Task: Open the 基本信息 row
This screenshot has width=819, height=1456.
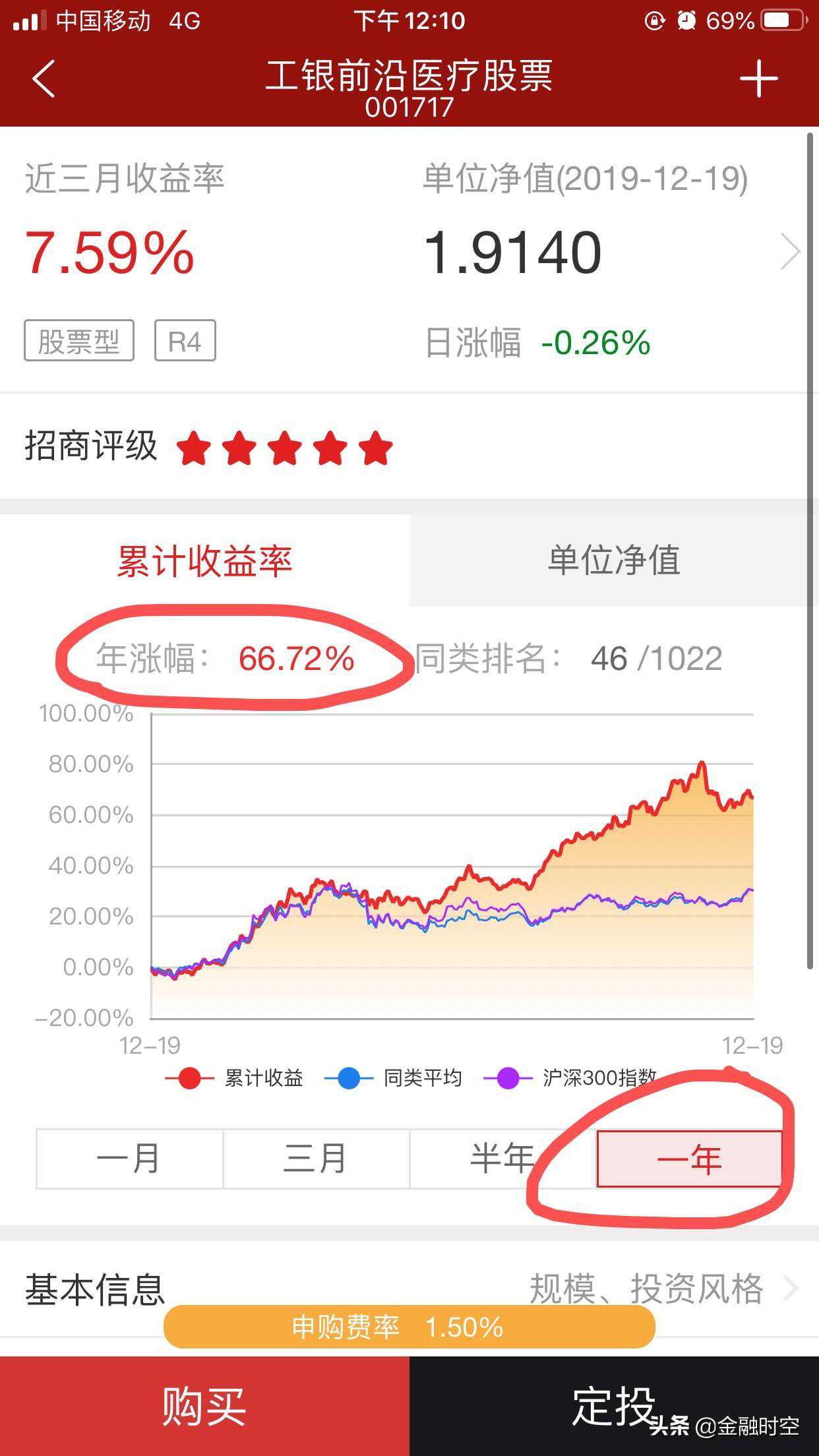Action: (409, 1289)
